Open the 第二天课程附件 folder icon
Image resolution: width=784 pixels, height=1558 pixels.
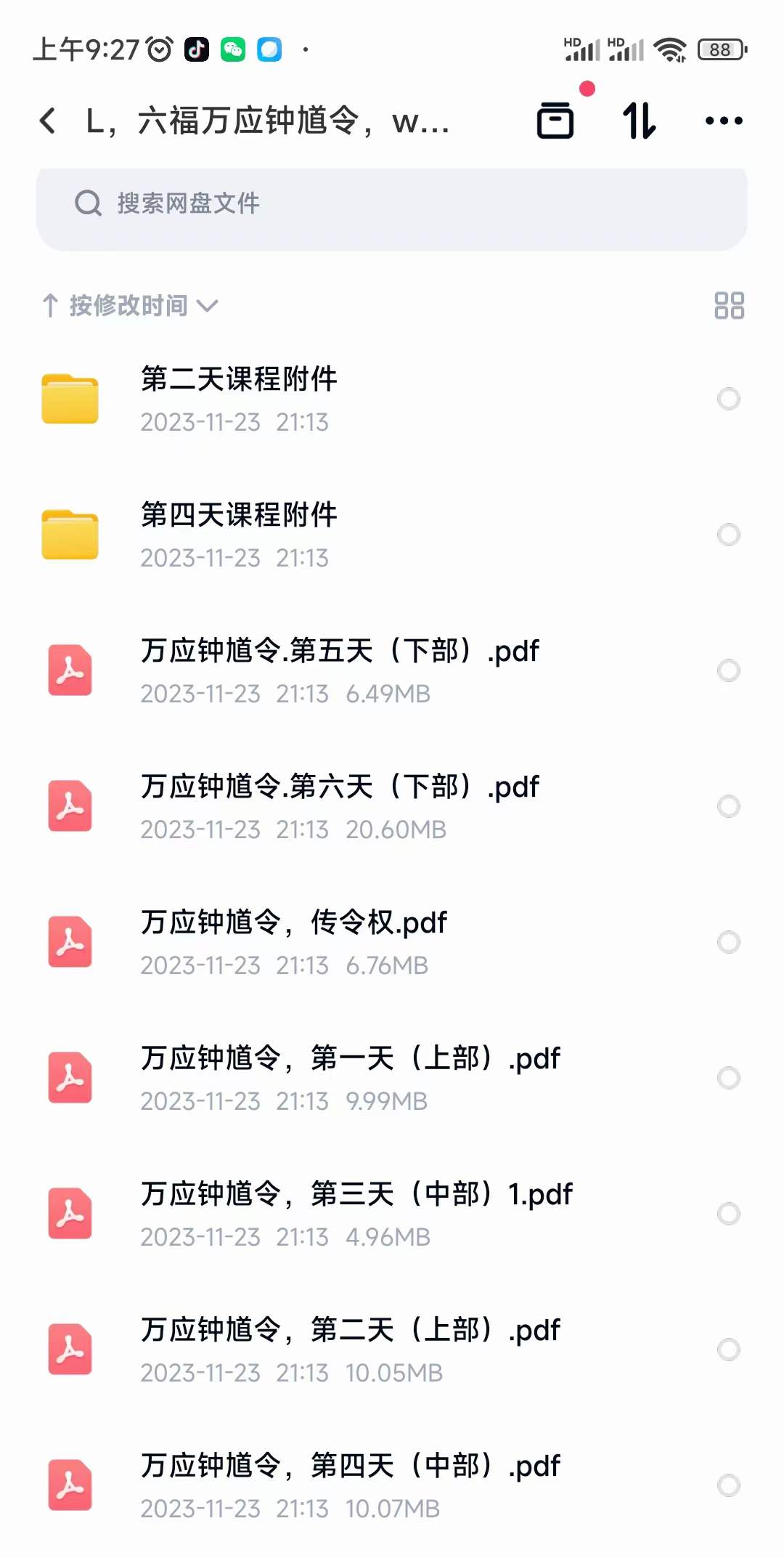[70, 398]
